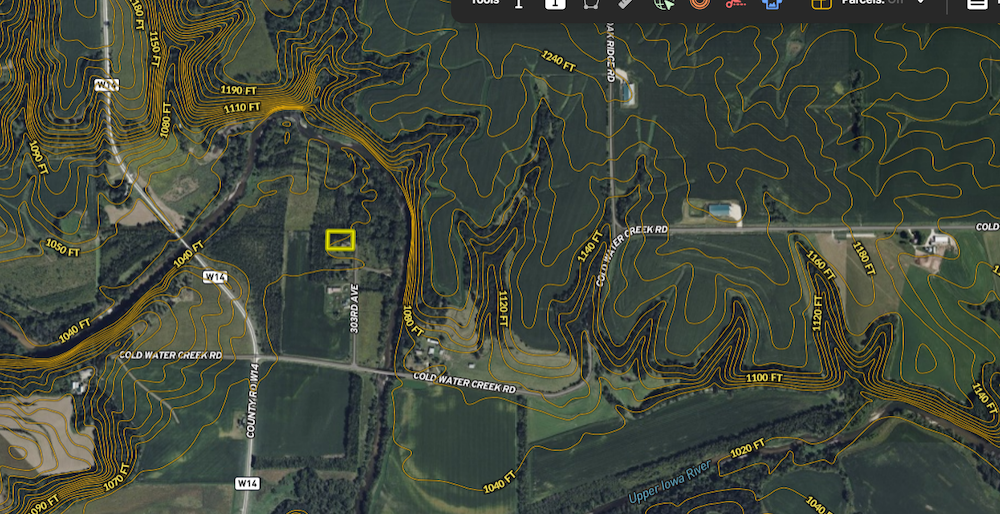Open the Parcels toggle dropdown
Image resolution: width=1000 pixels, height=514 pixels.
coord(921,3)
